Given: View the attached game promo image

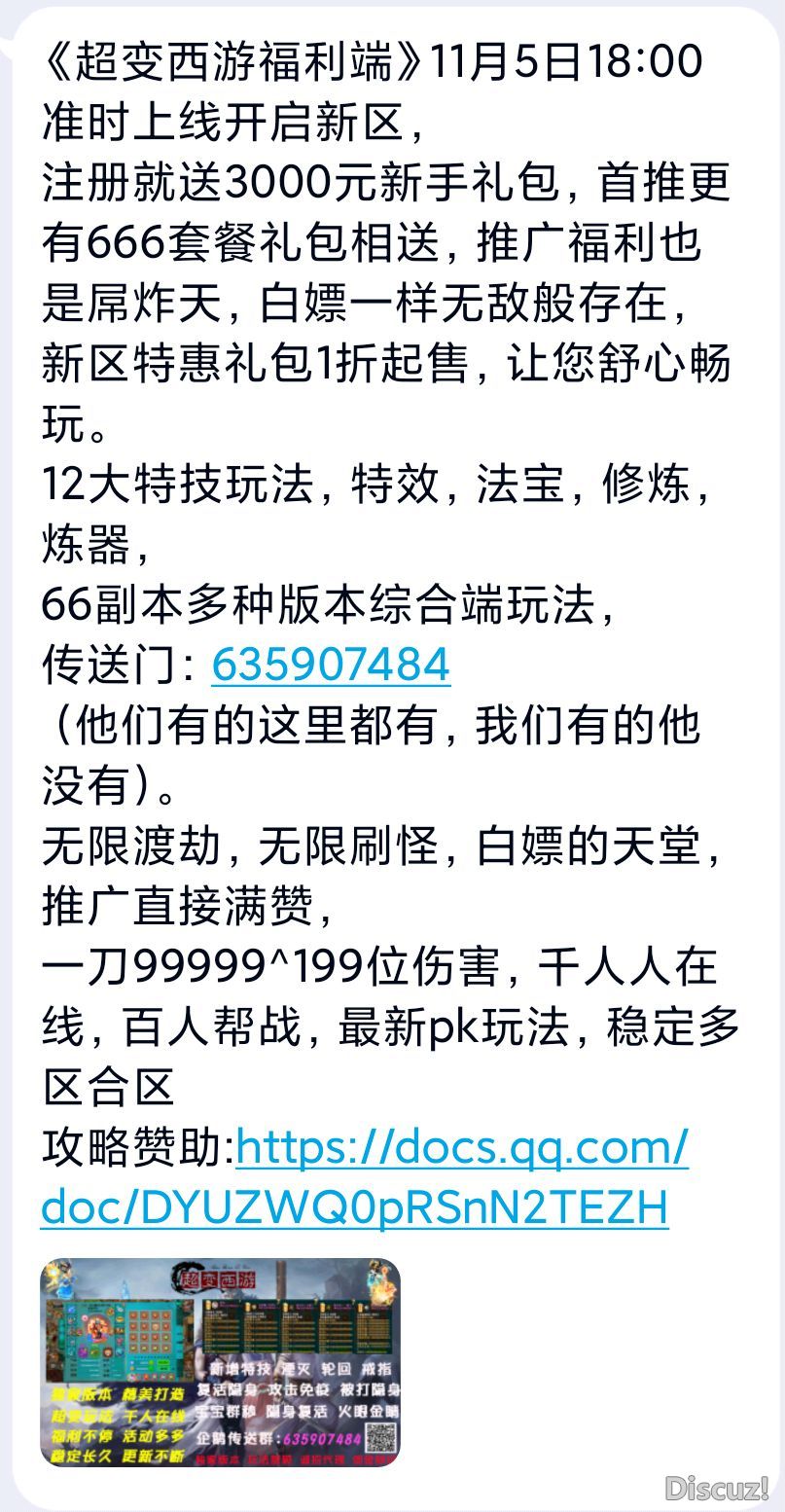Looking at the screenshot, I should 220,1361.
